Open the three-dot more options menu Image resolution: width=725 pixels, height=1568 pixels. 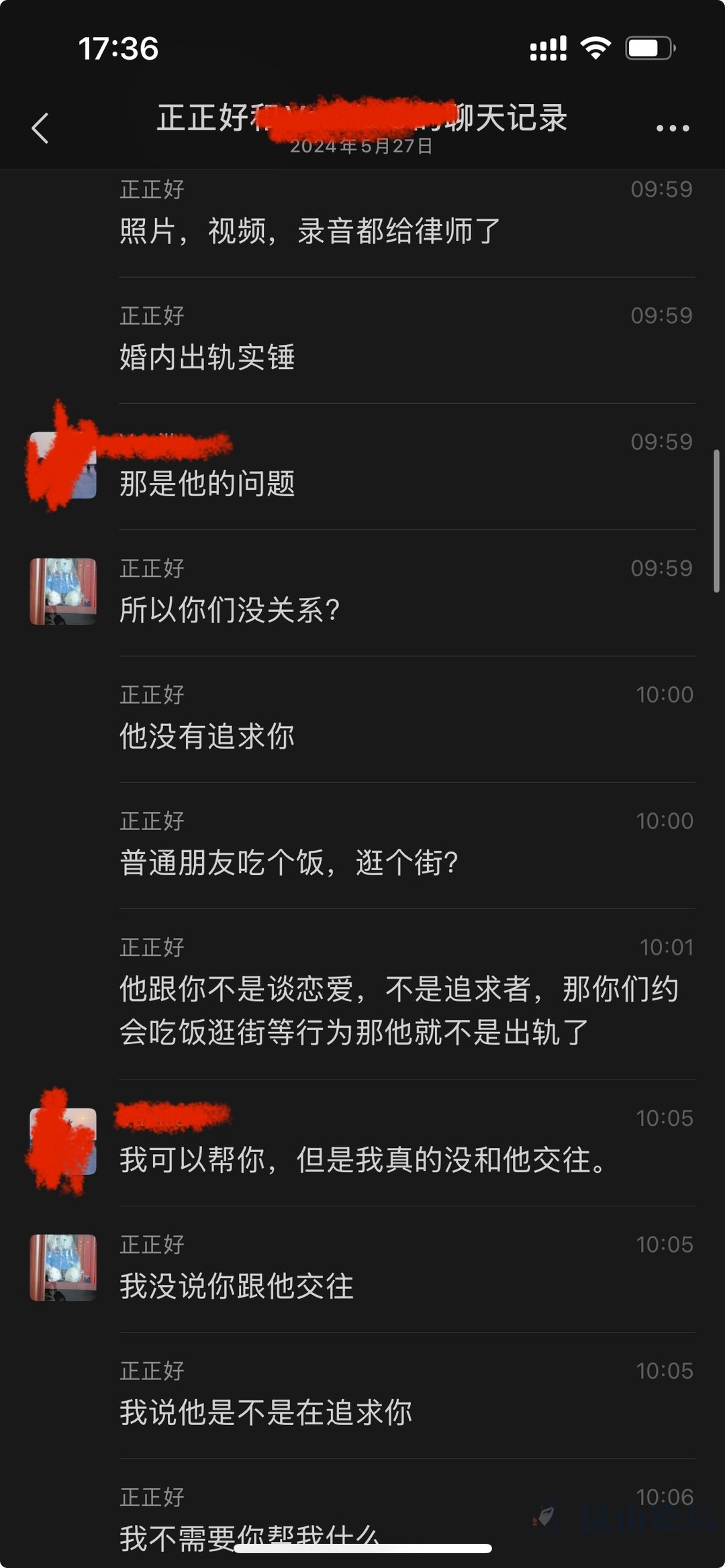pos(672,127)
